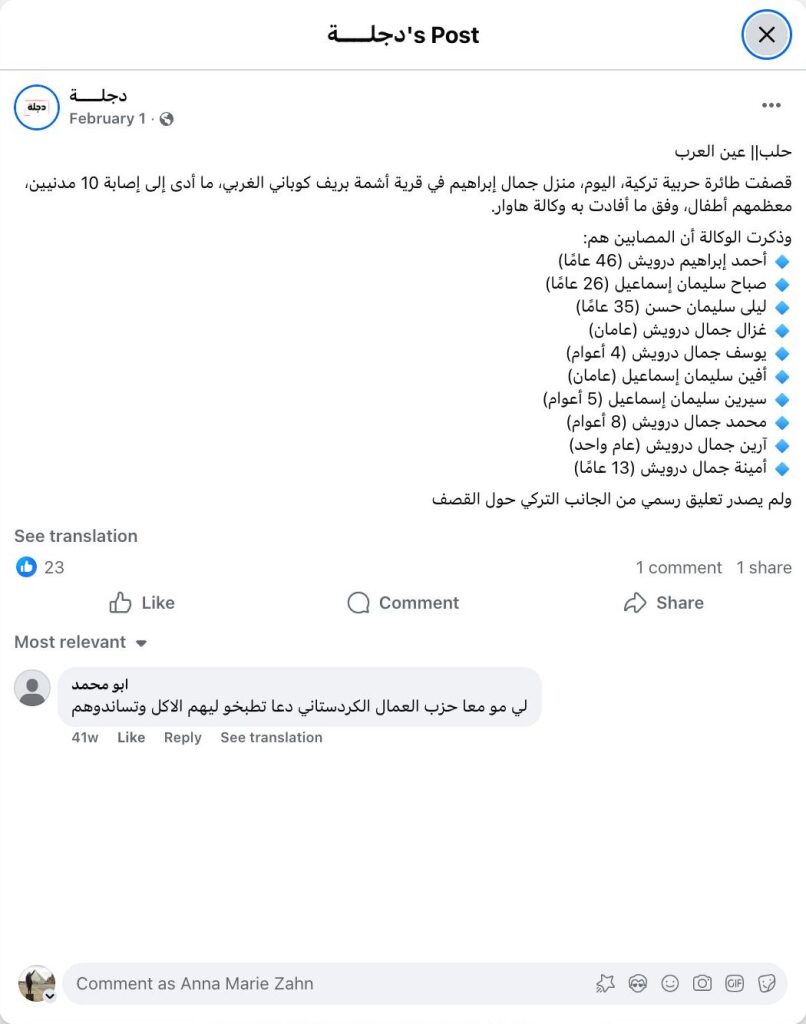The image size is (806, 1024).
Task: Close the post dialog
Action: (766, 35)
